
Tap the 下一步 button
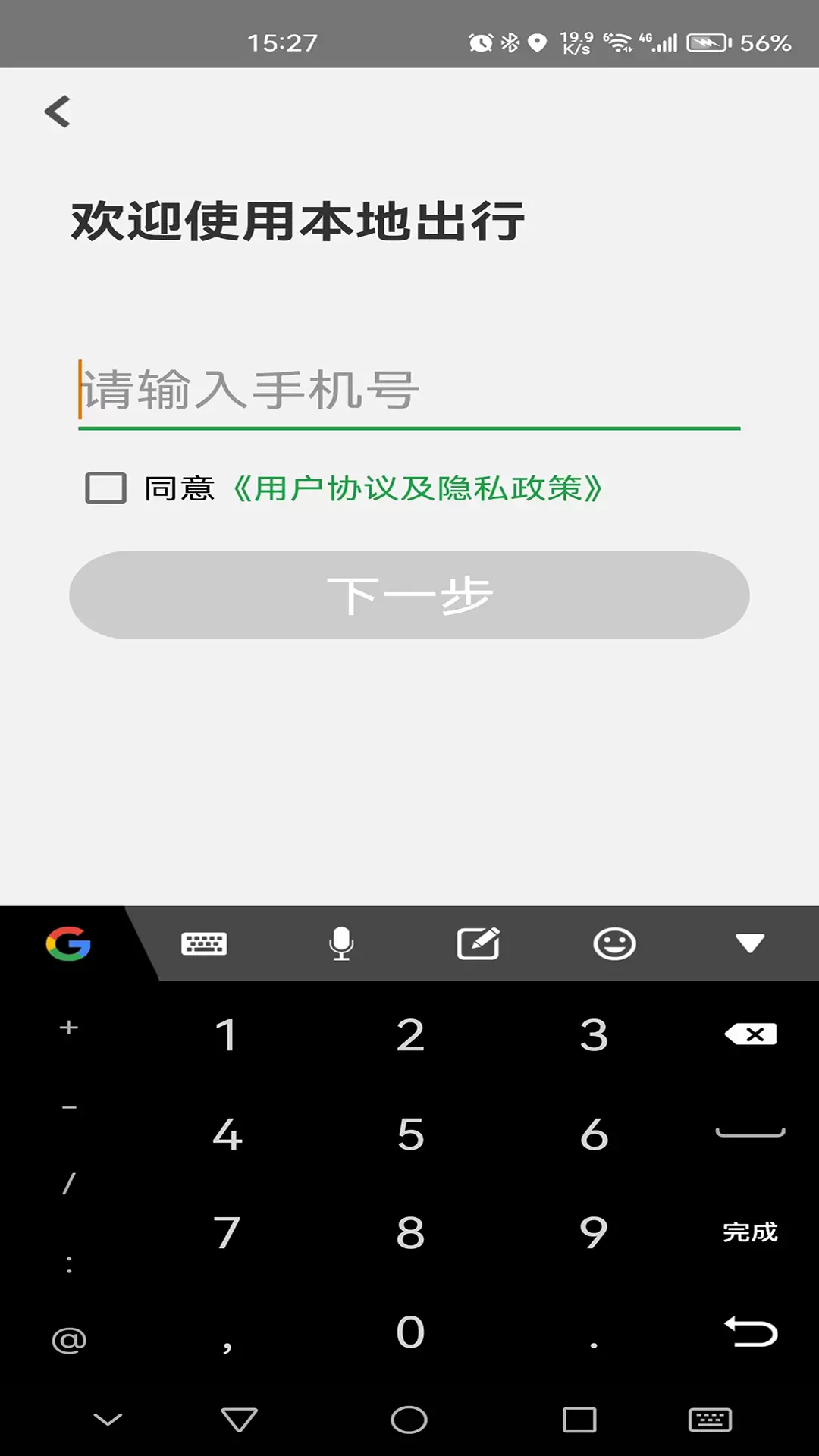tap(409, 595)
